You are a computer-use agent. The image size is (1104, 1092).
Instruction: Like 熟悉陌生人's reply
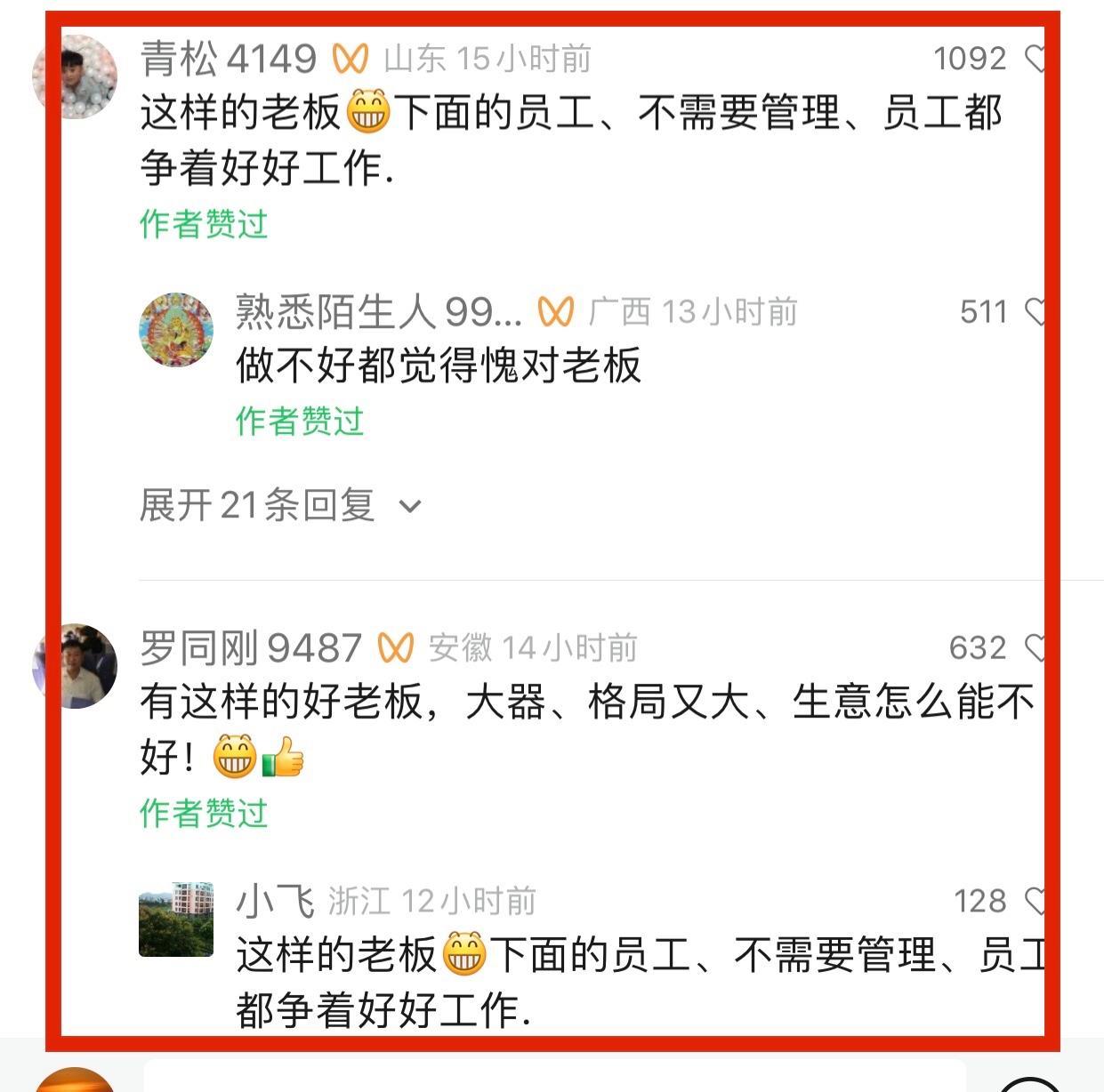coord(1035,311)
